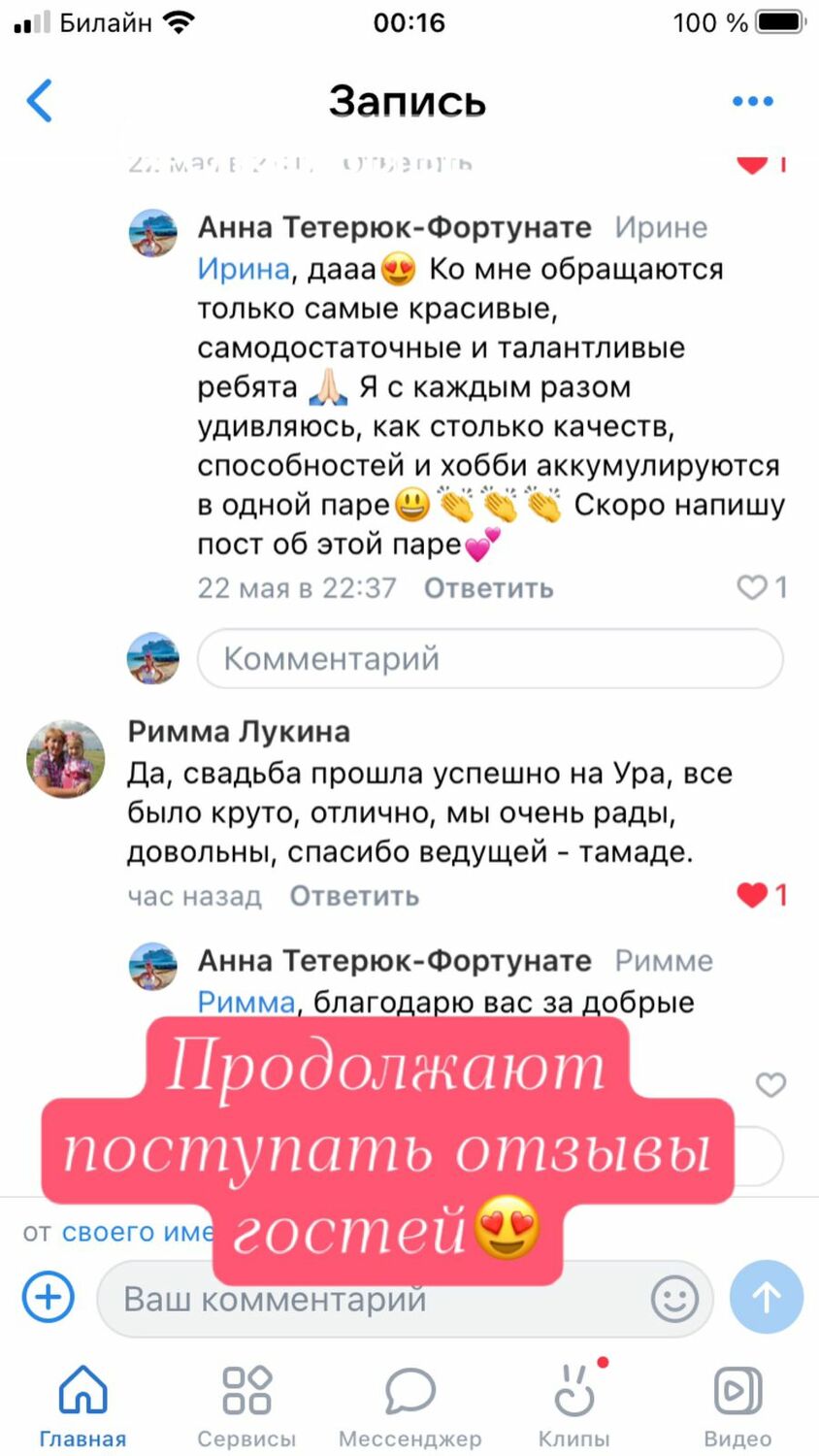Open the Сервисы tab

point(246,1405)
